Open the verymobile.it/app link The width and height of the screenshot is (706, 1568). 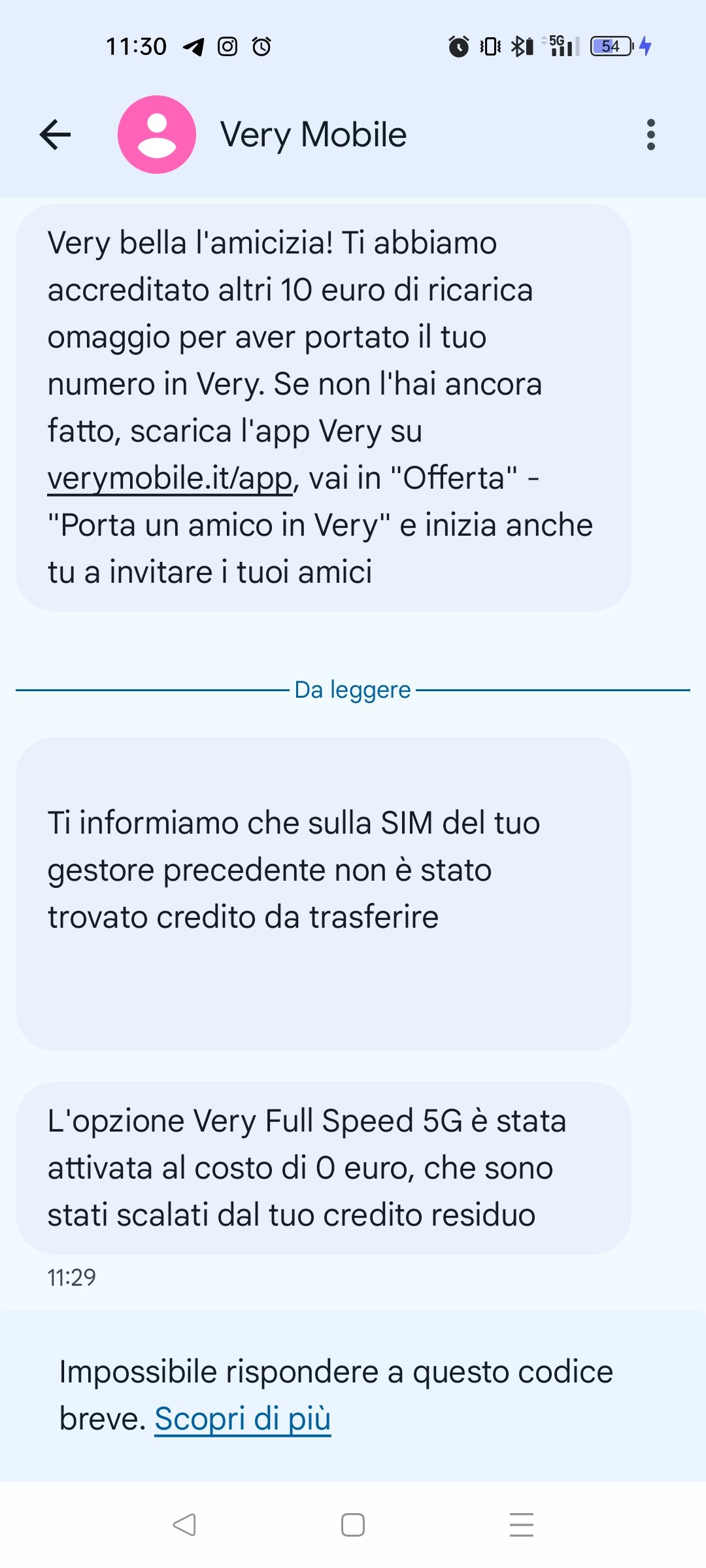170,478
